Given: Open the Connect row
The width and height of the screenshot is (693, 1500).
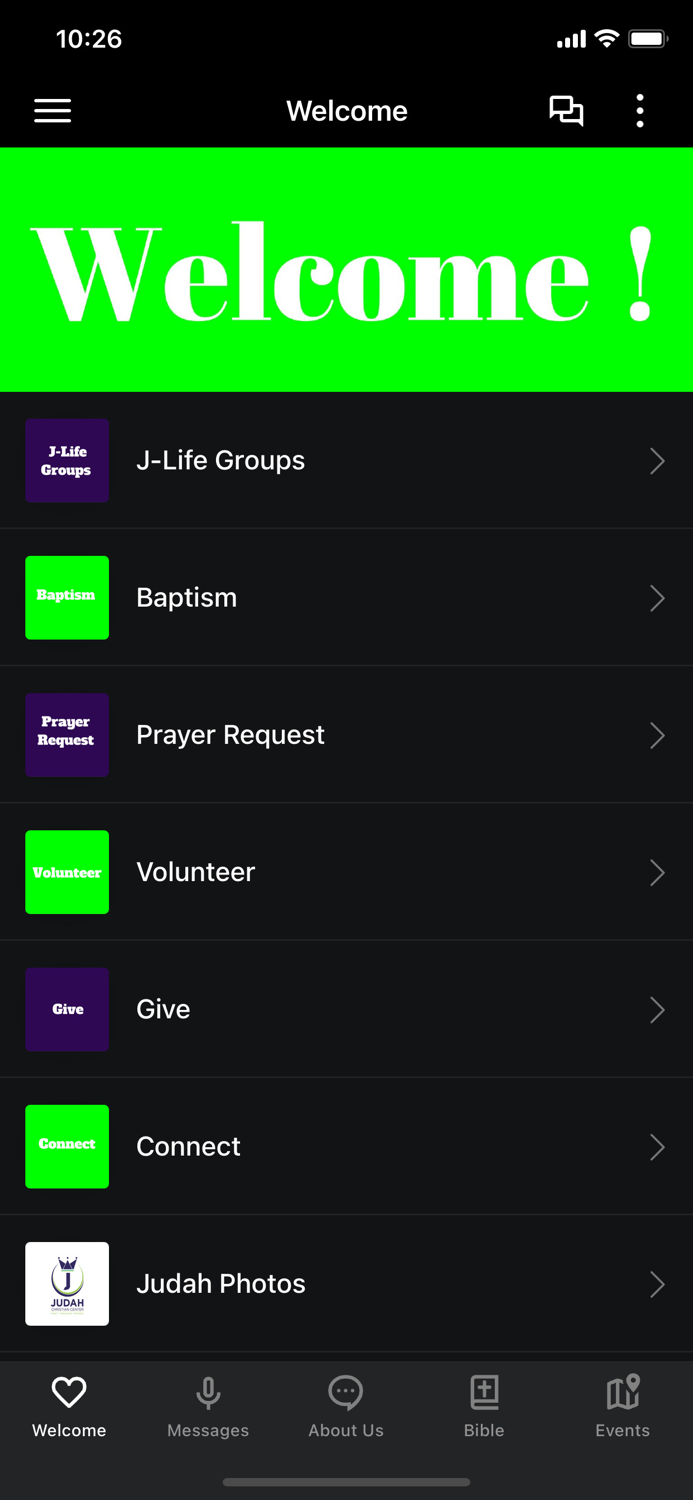Looking at the screenshot, I should [x=346, y=1146].
